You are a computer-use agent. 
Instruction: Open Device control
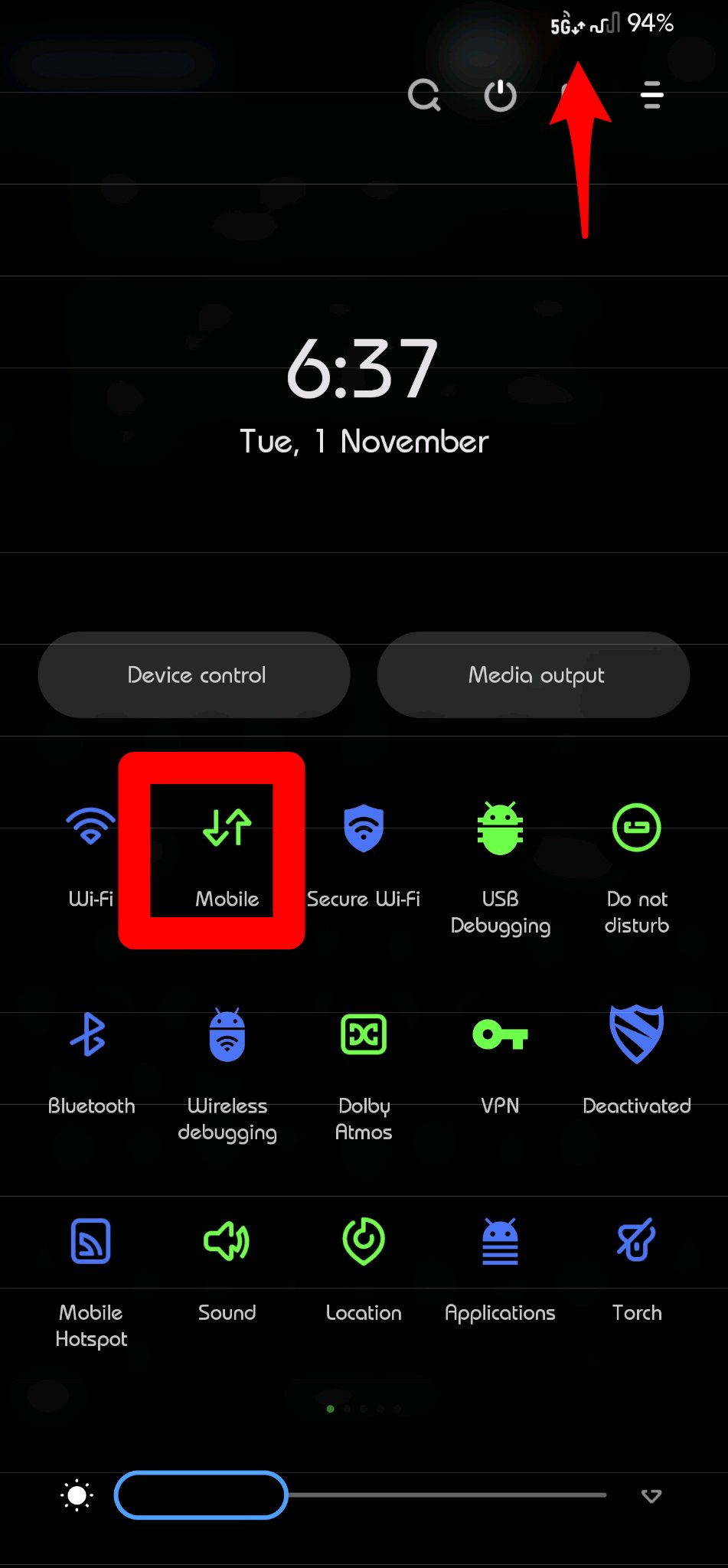[194, 675]
